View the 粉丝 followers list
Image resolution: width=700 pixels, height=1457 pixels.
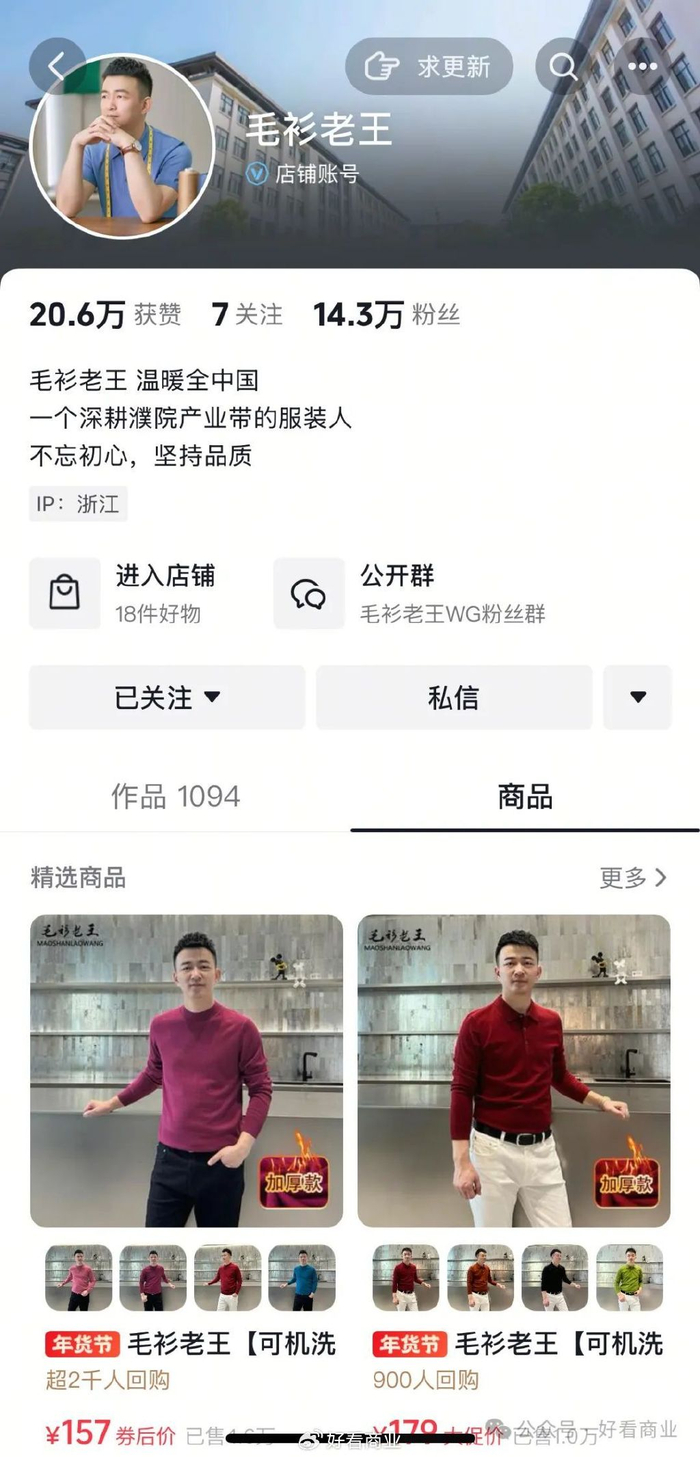pyautogui.click(x=386, y=315)
